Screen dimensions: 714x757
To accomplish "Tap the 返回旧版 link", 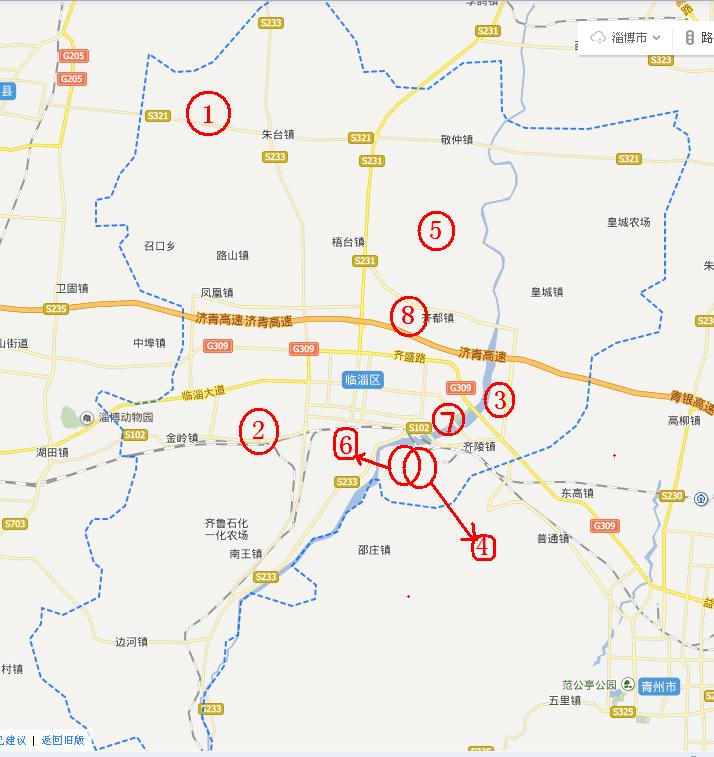I will point(63,741).
